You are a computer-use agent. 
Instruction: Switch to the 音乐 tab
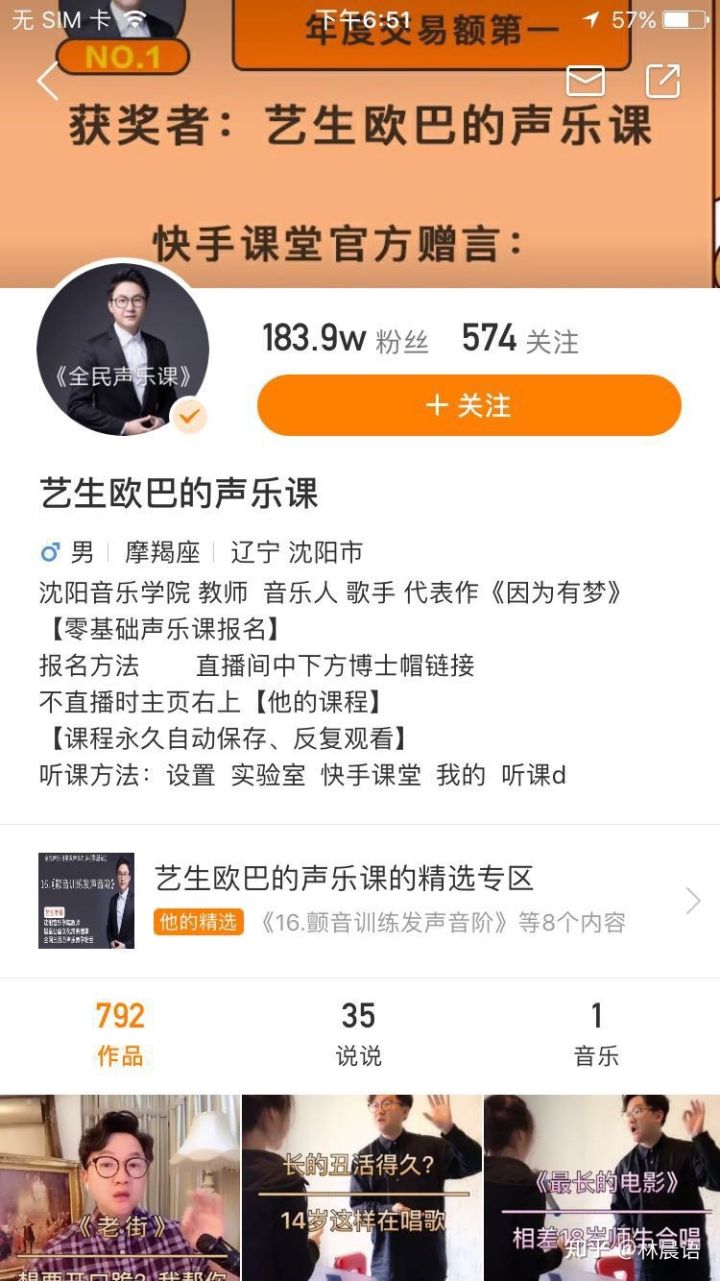[597, 1026]
